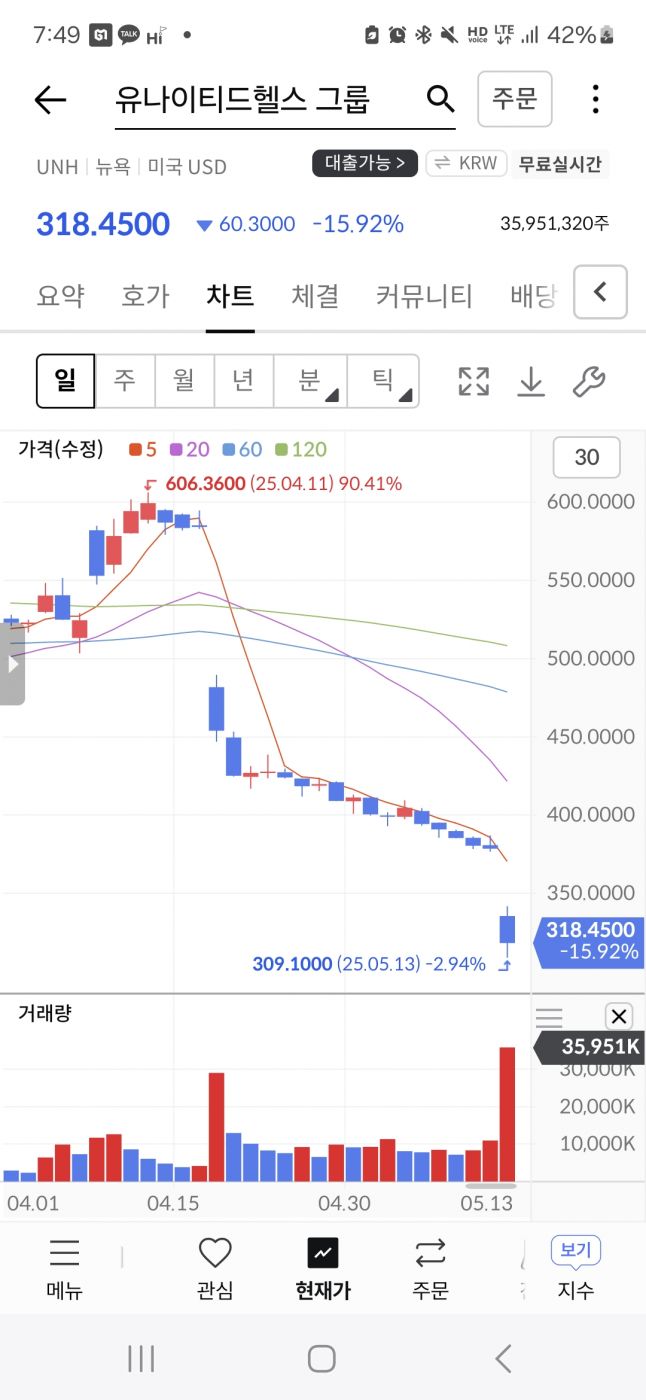Open the 커뮤니티 tab
The image size is (646, 1400).
click(x=424, y=296)
